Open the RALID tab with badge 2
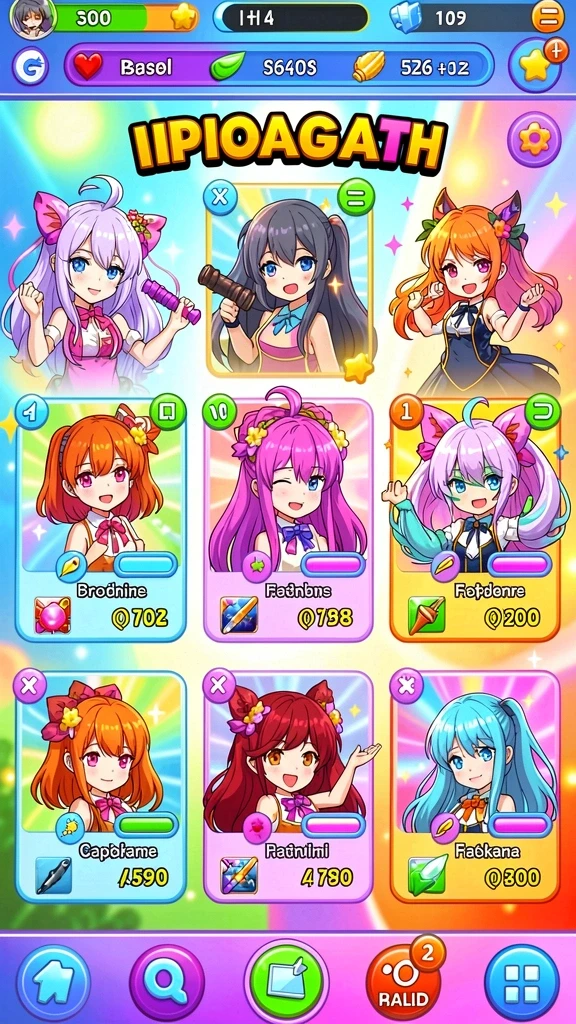The height and width of the screenshot is (1024, 576). (405, 980)
